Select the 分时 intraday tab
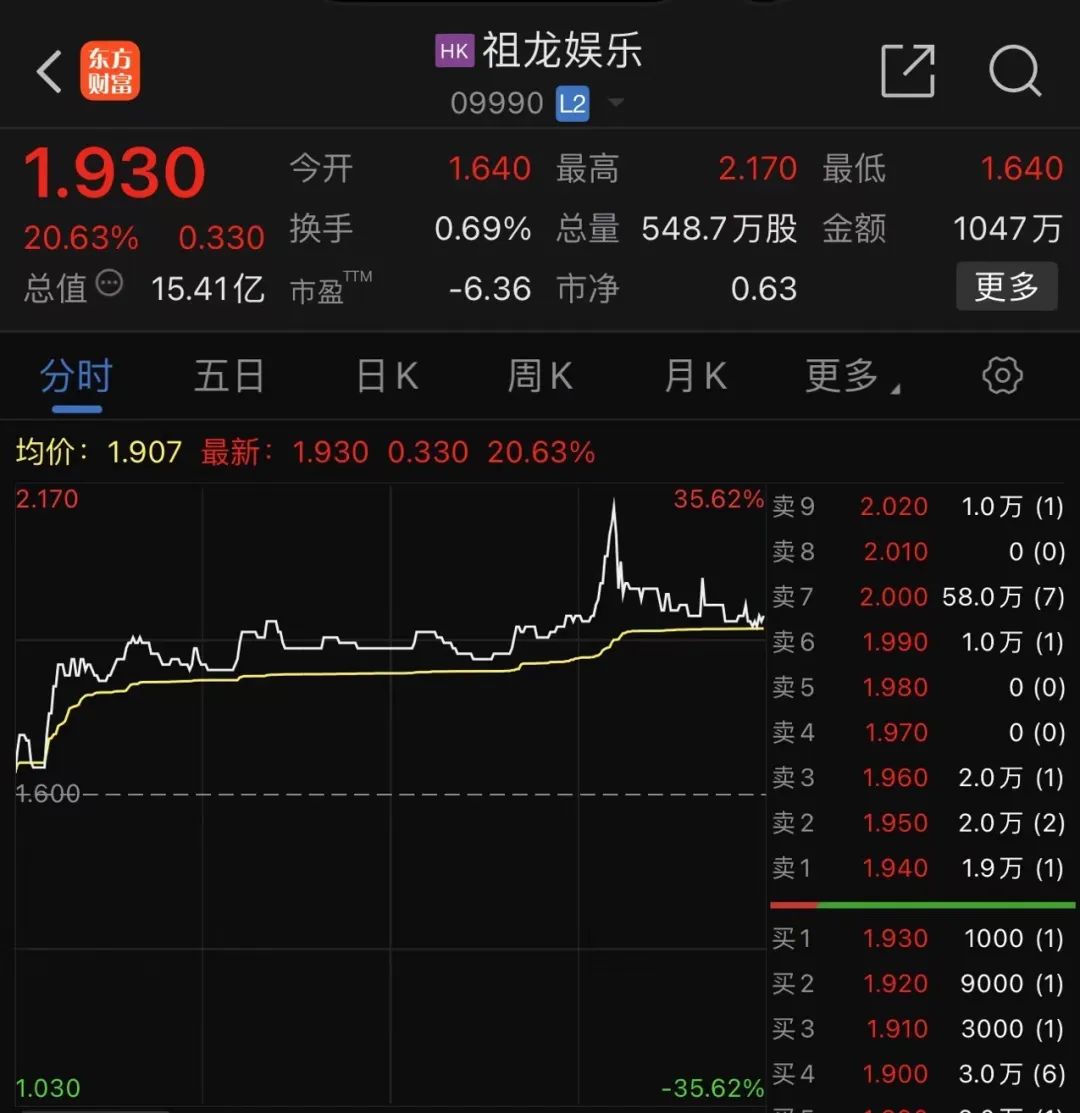 77,375
